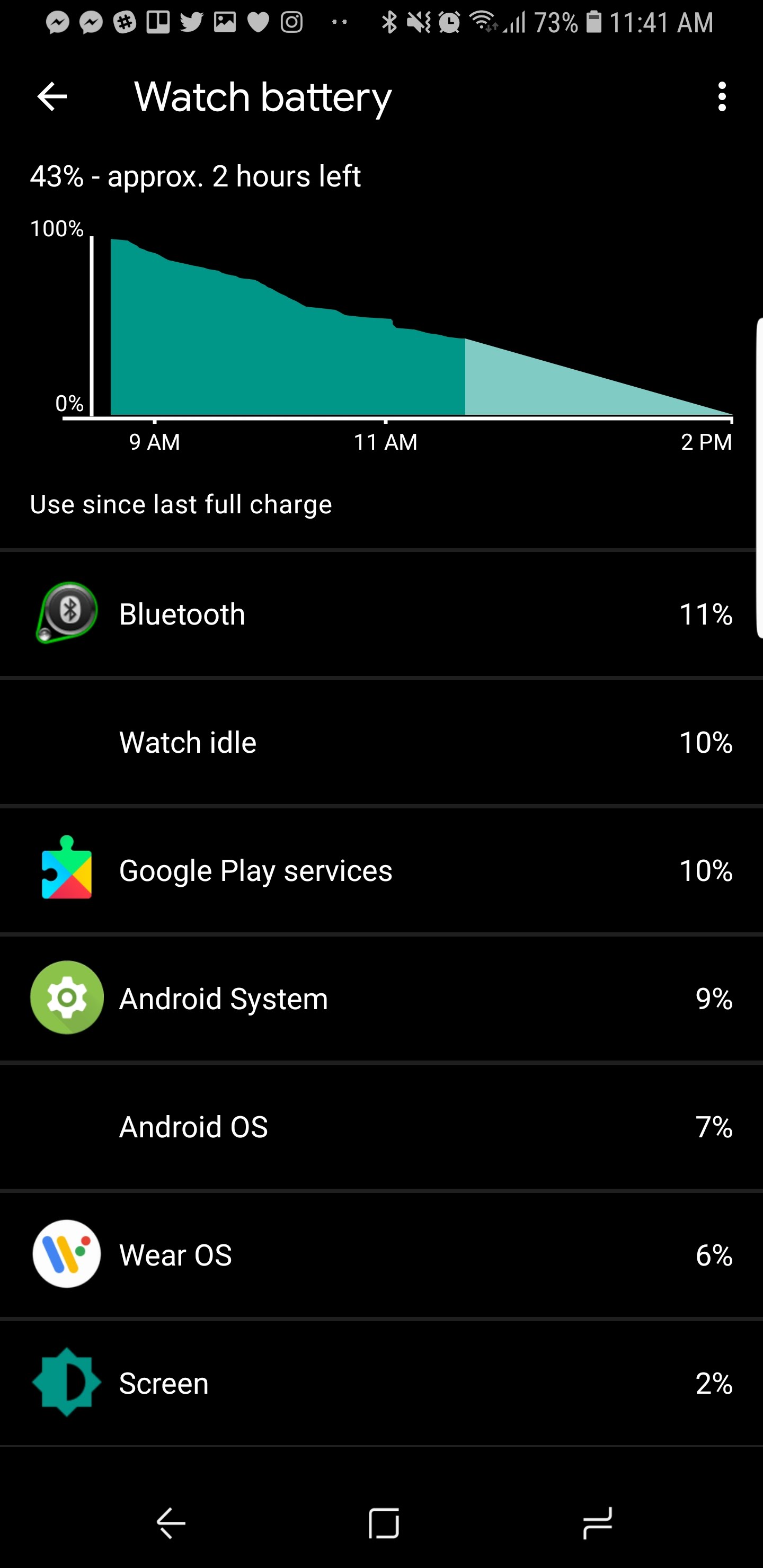View Watch idle battery usage
Image resolution: width=763 pixels, height=1568 pixels.
pyautogui.click(x=381, y=742)
